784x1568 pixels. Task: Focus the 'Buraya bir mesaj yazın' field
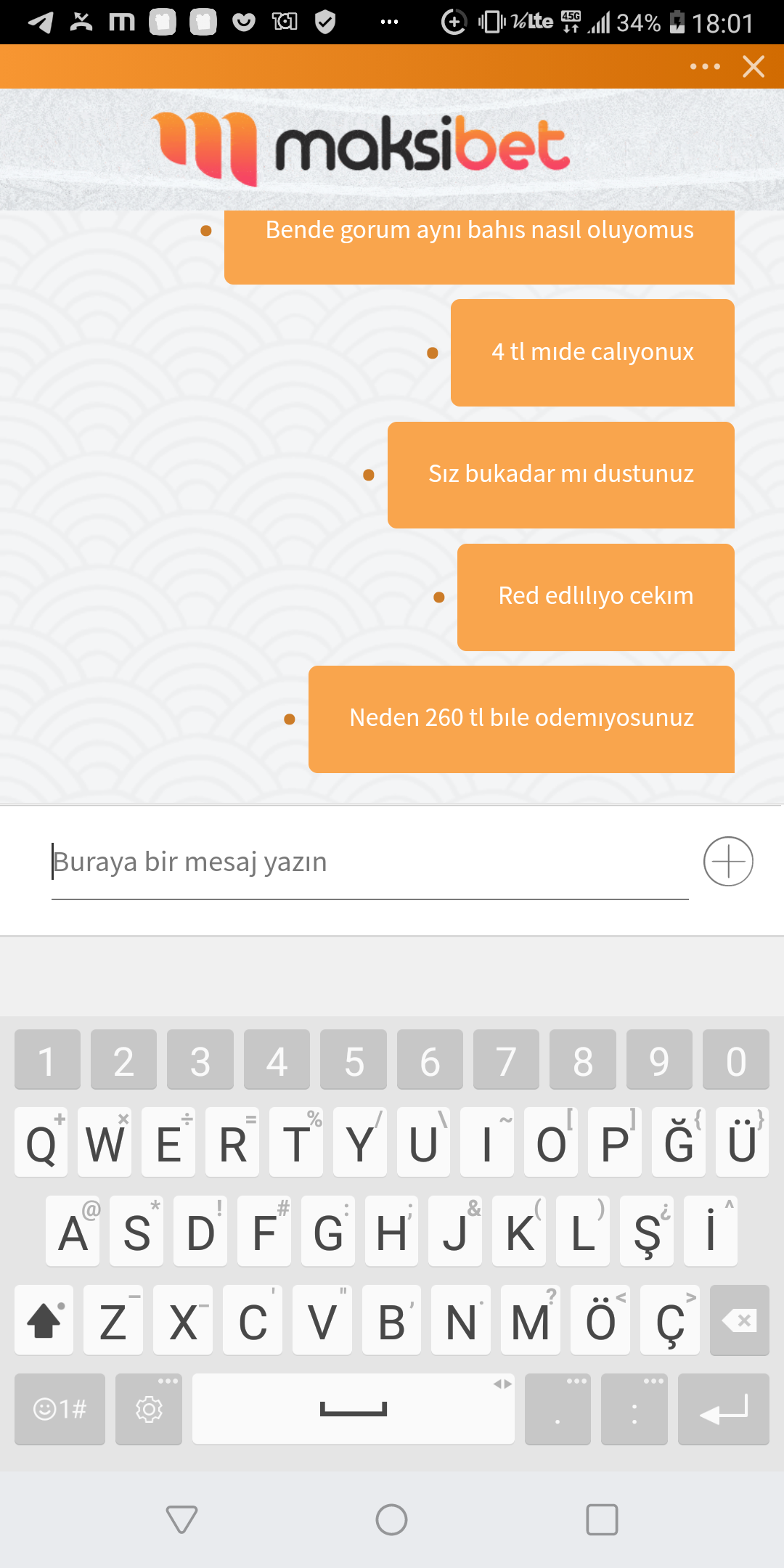click(x=369, y=862)
